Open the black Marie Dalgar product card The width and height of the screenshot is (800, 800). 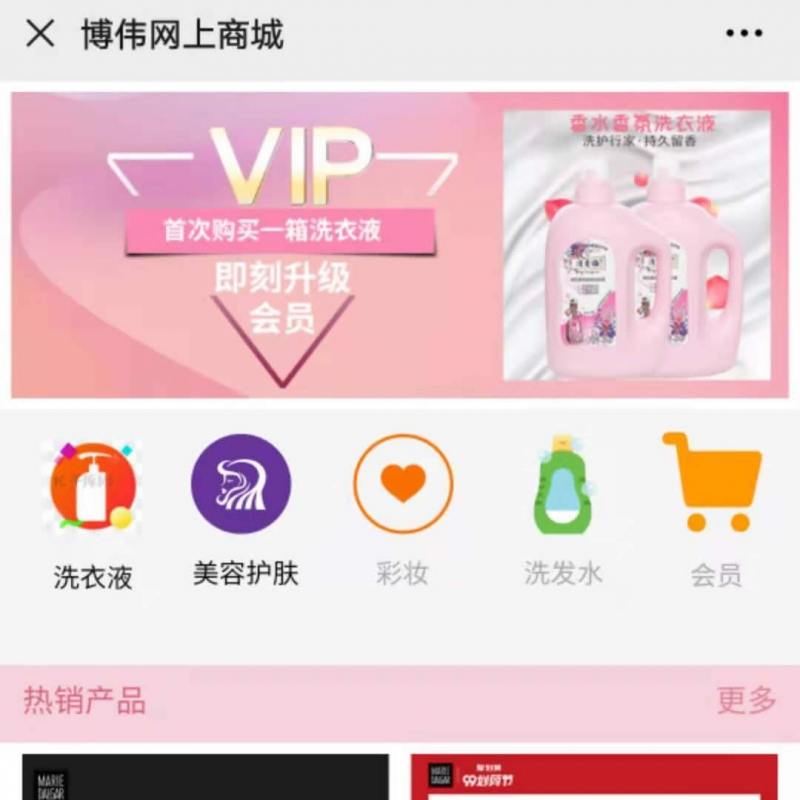205,777
